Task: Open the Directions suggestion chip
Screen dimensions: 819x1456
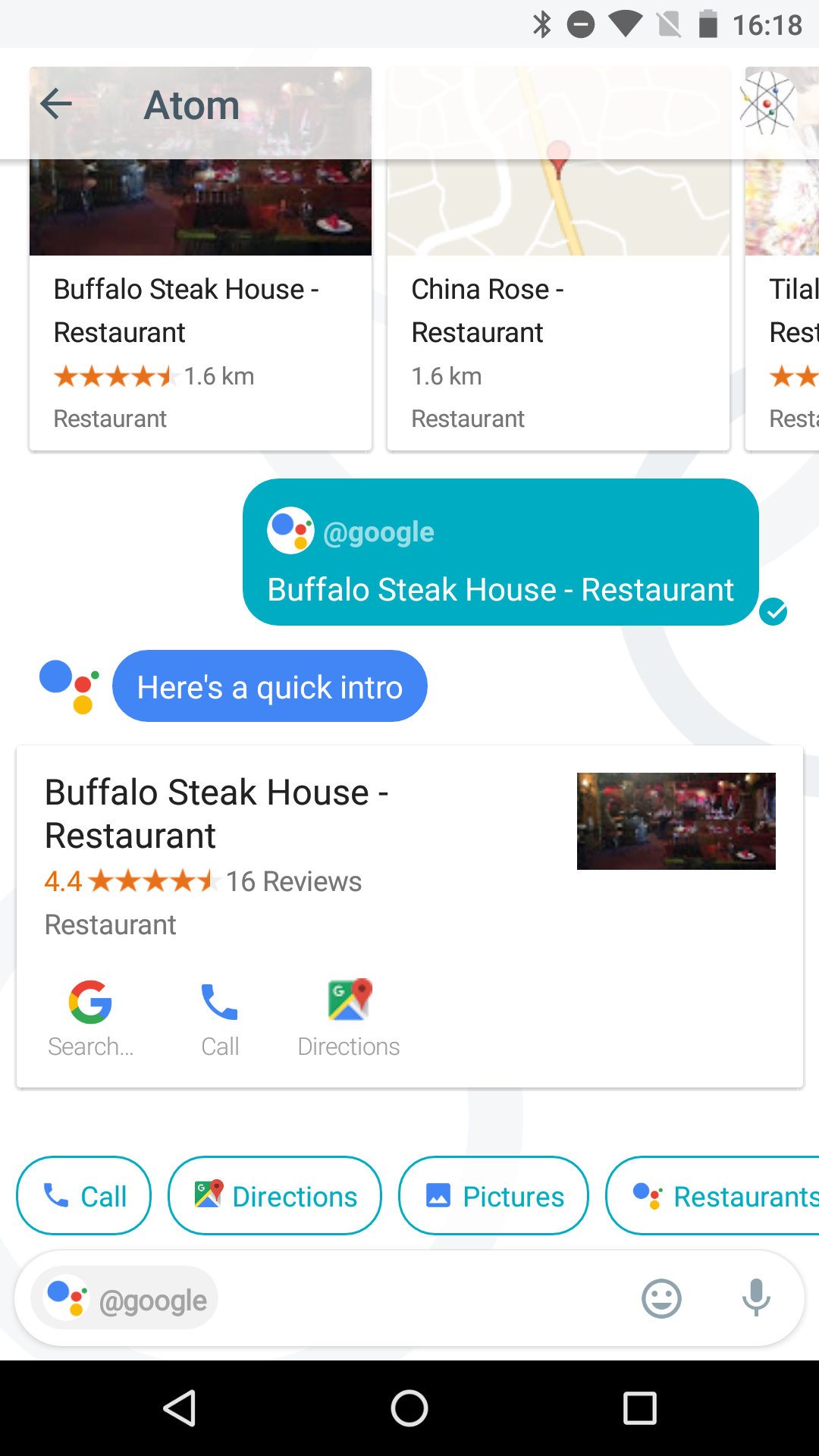Action: pos(275,1196)
